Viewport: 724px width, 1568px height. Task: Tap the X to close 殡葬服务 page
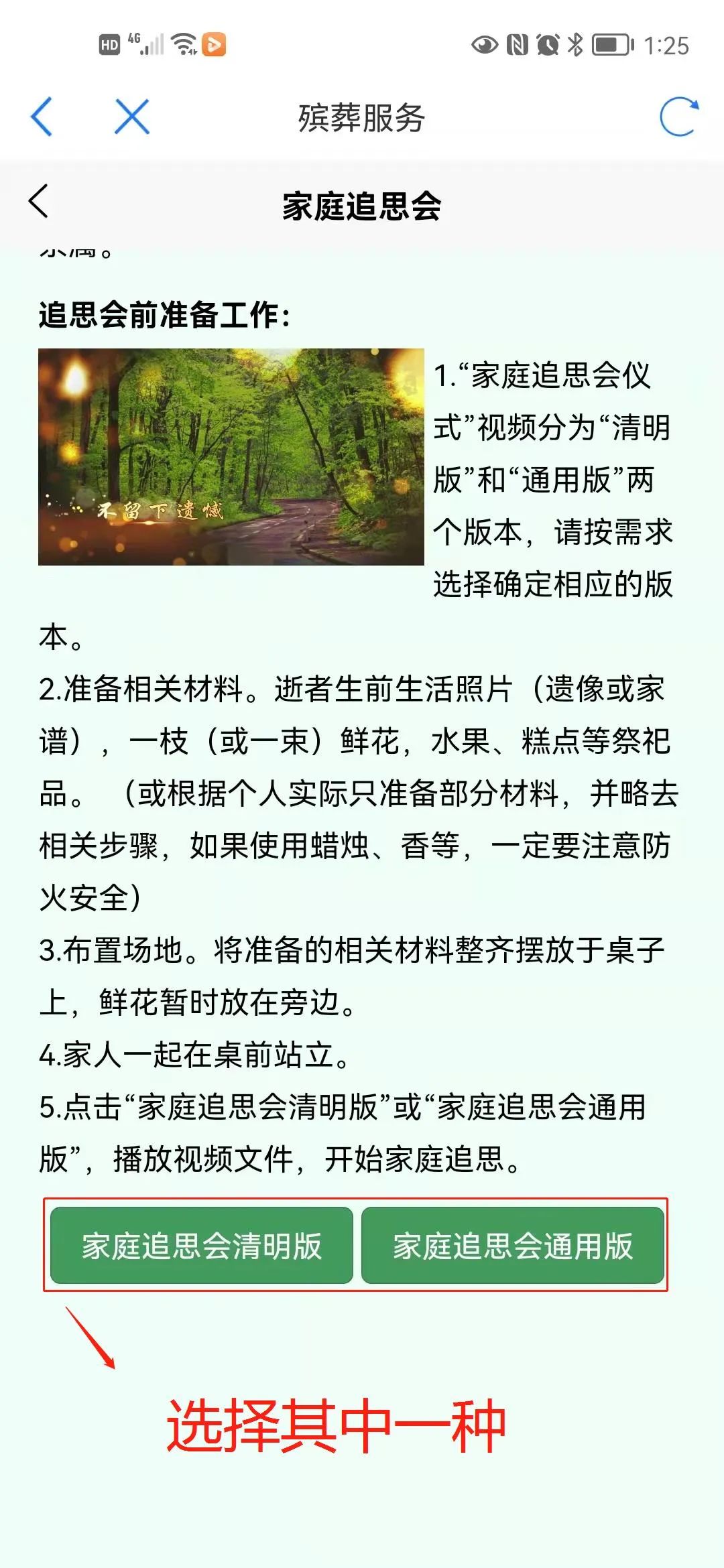click(x=131, y=118)
